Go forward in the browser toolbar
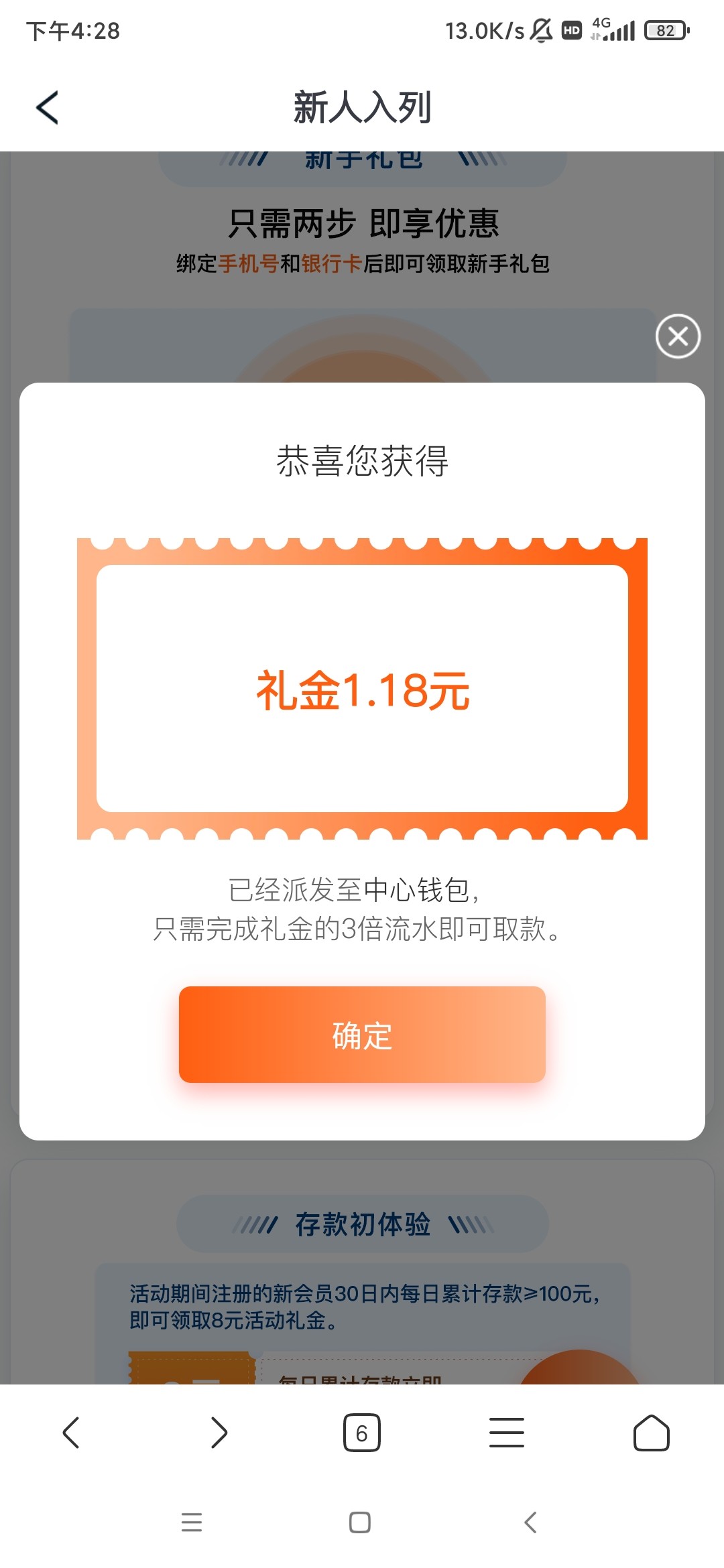Viewport: 724px width, 1568px height. (x=219, y=1433)
